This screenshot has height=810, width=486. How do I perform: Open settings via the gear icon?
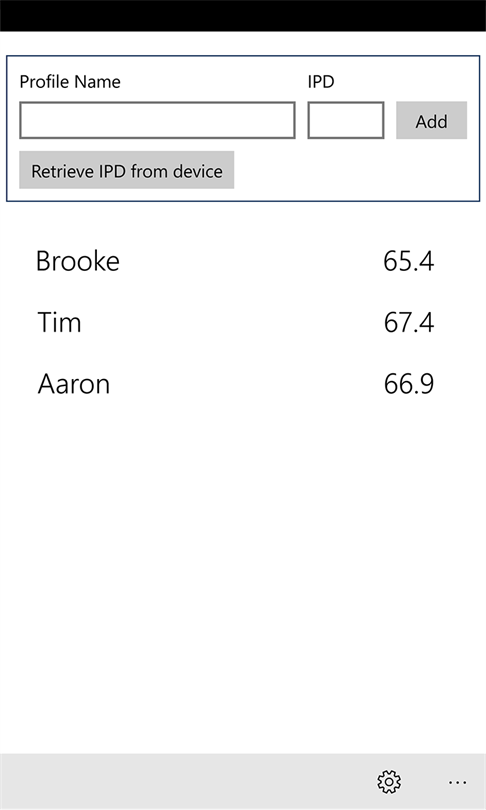coord(389,782)
